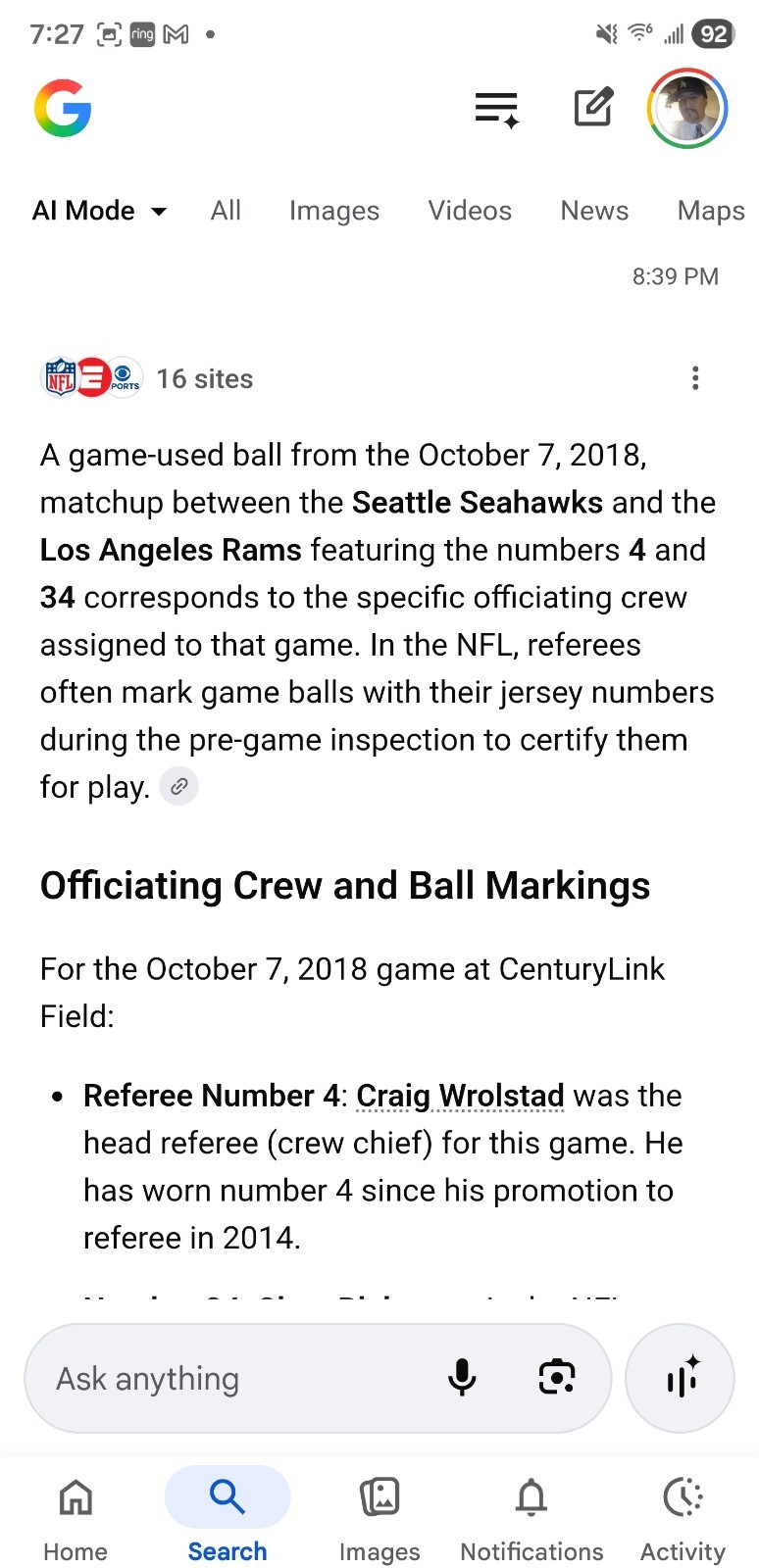Switch to the Videos results tab
This screenshot has height=1568, width=759.
click(470, 211)
